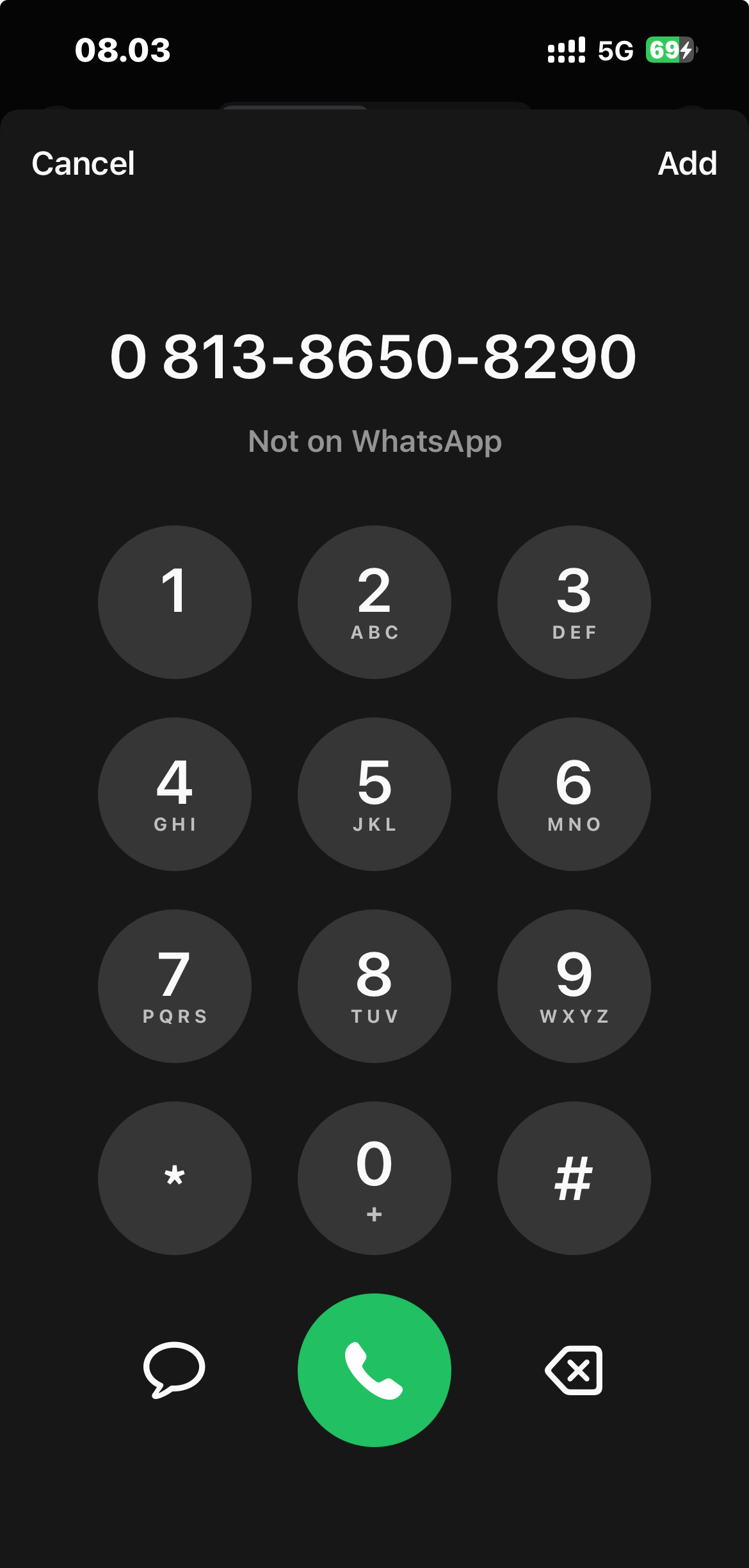
Task: Tap the hash key
Action: coord(574,1178)
